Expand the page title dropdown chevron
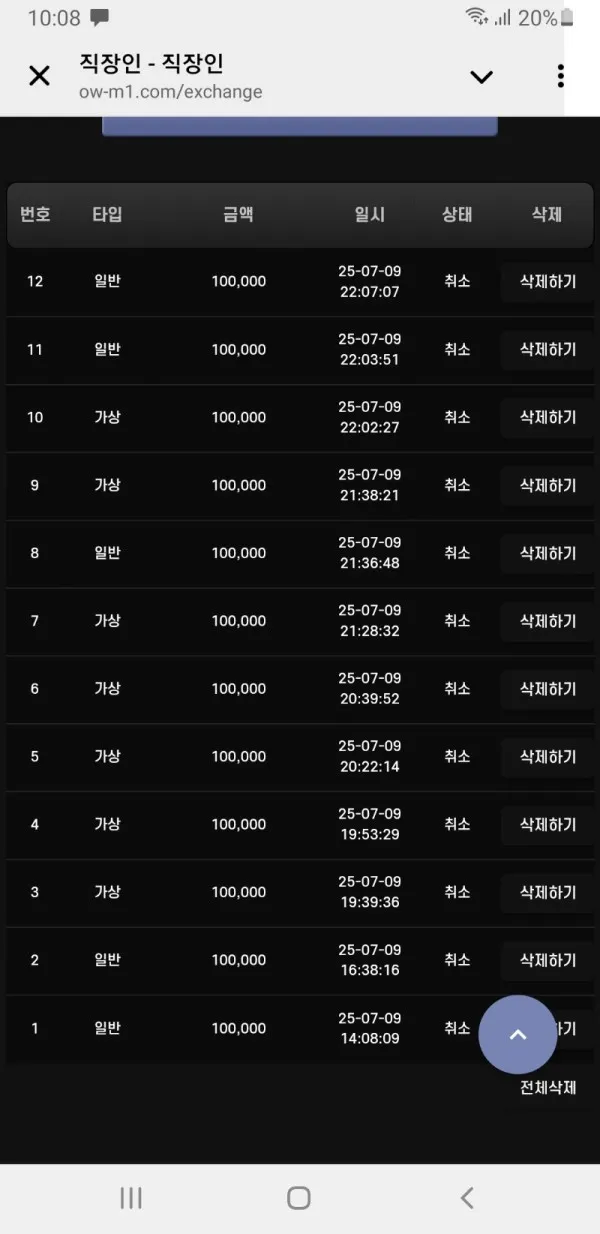600x1234 pixels. (481, 77)
